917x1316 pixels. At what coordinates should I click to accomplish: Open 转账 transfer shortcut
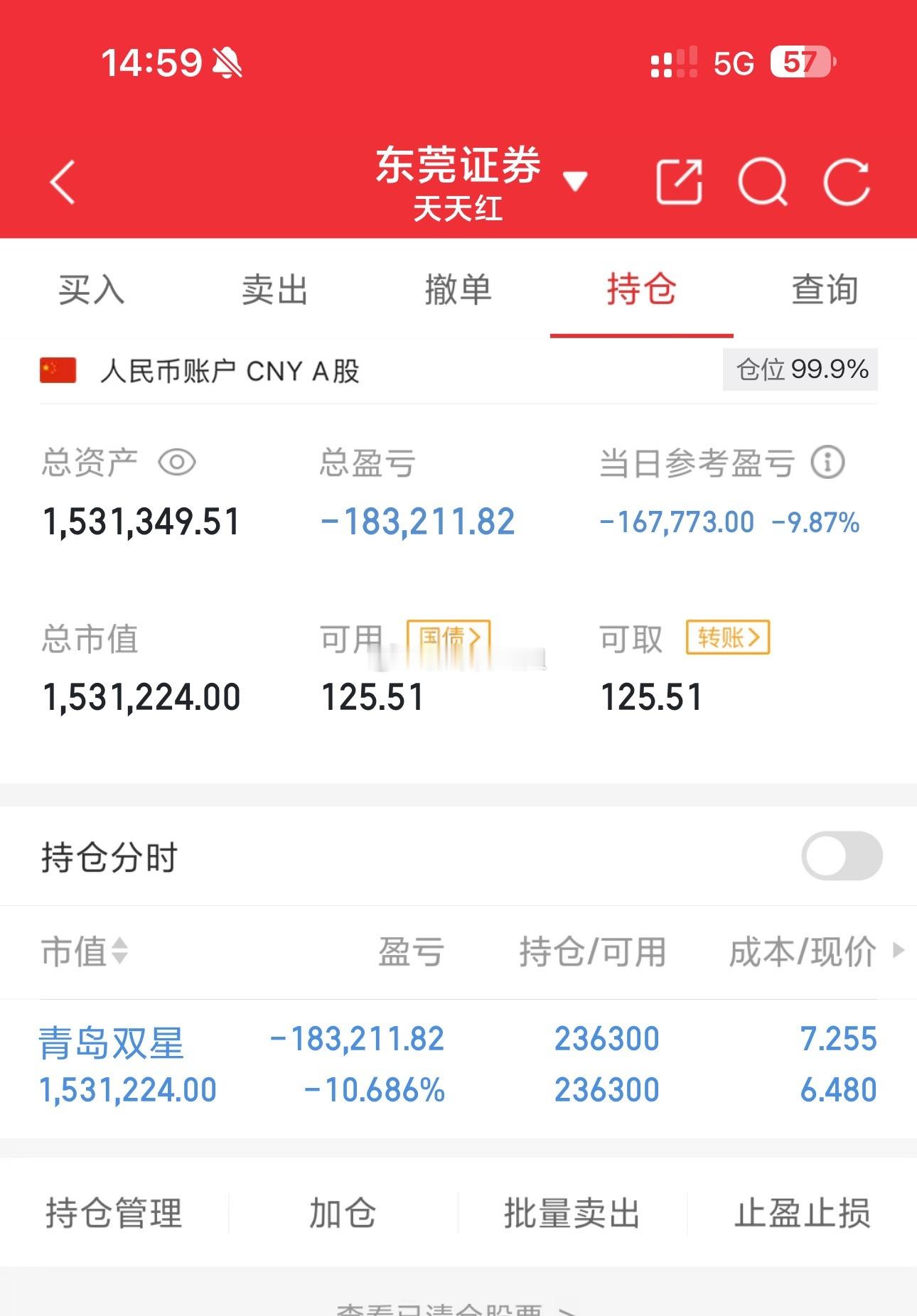click(726, 637)
